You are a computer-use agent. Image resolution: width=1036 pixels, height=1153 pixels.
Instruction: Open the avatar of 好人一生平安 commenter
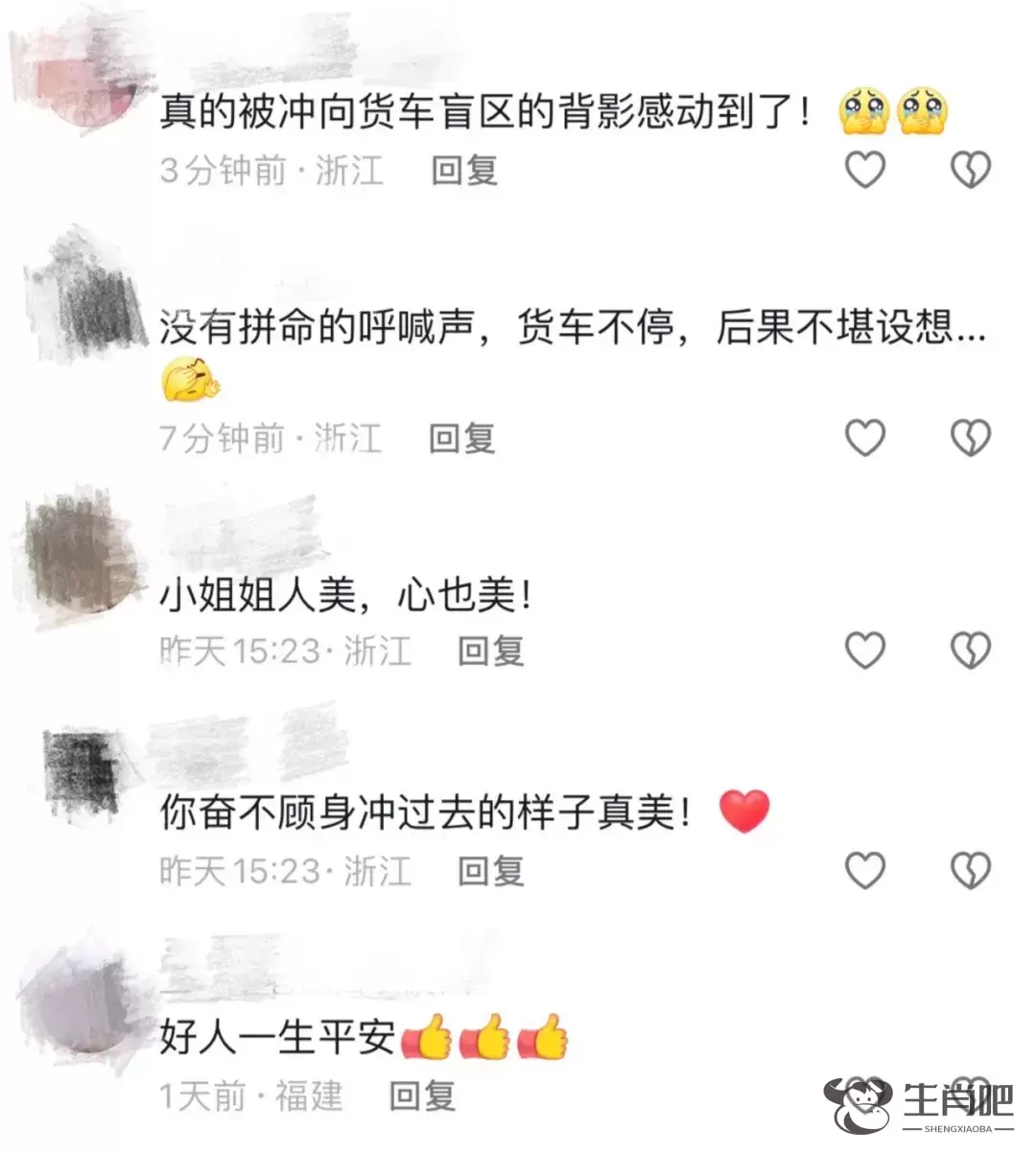coord(82,1002)
